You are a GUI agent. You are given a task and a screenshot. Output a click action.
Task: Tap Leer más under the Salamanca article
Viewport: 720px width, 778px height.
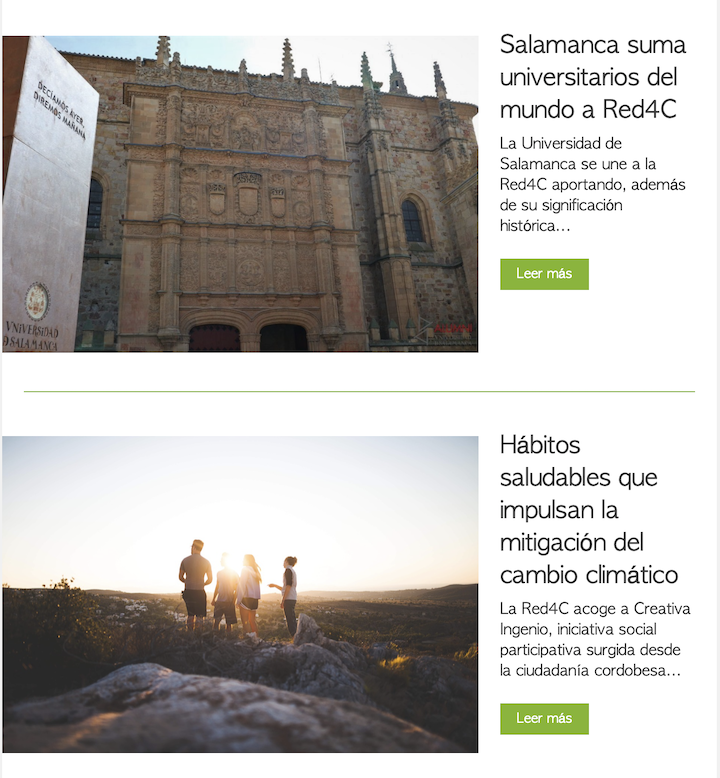[x=544, y=274]
